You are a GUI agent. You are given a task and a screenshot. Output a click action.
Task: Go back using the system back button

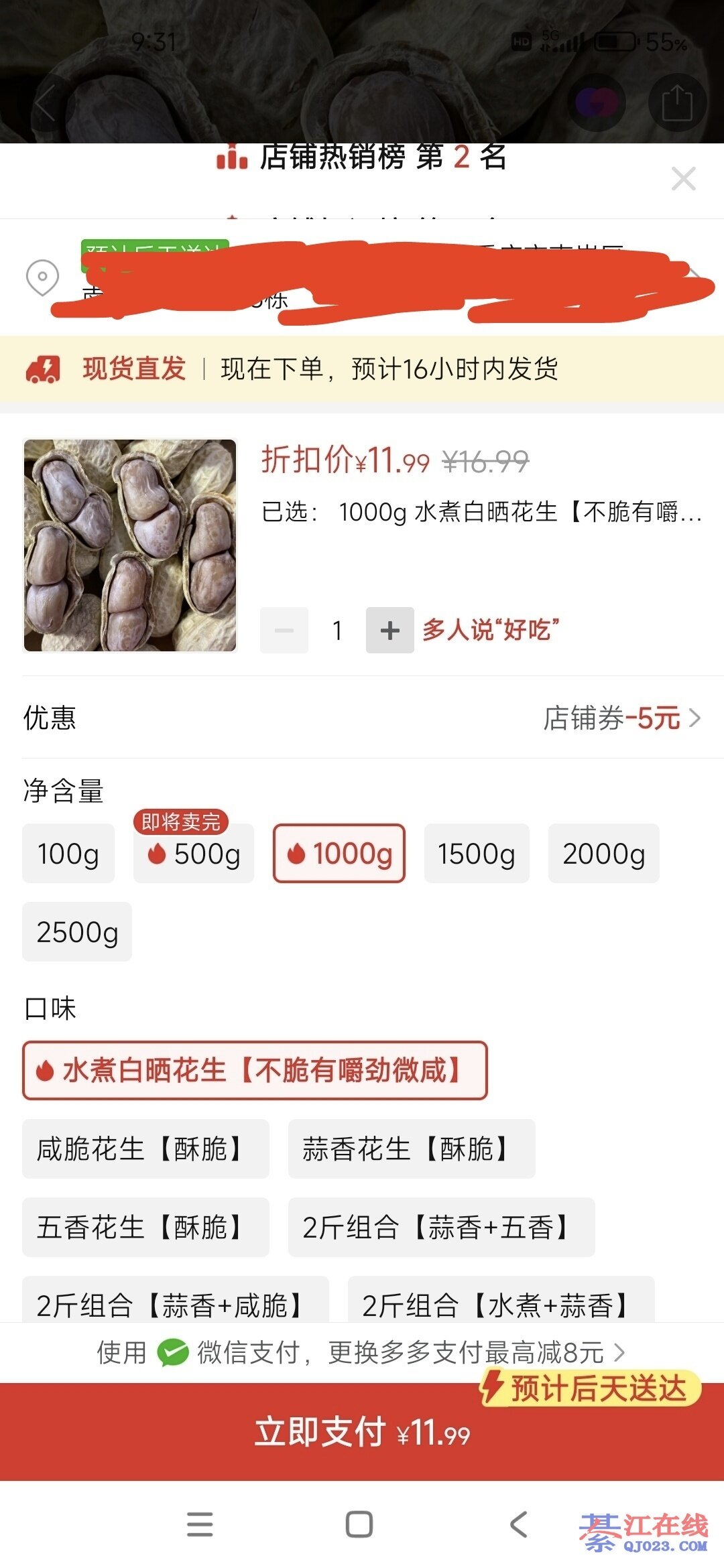pyautogui.click(x=519, y=1524)
